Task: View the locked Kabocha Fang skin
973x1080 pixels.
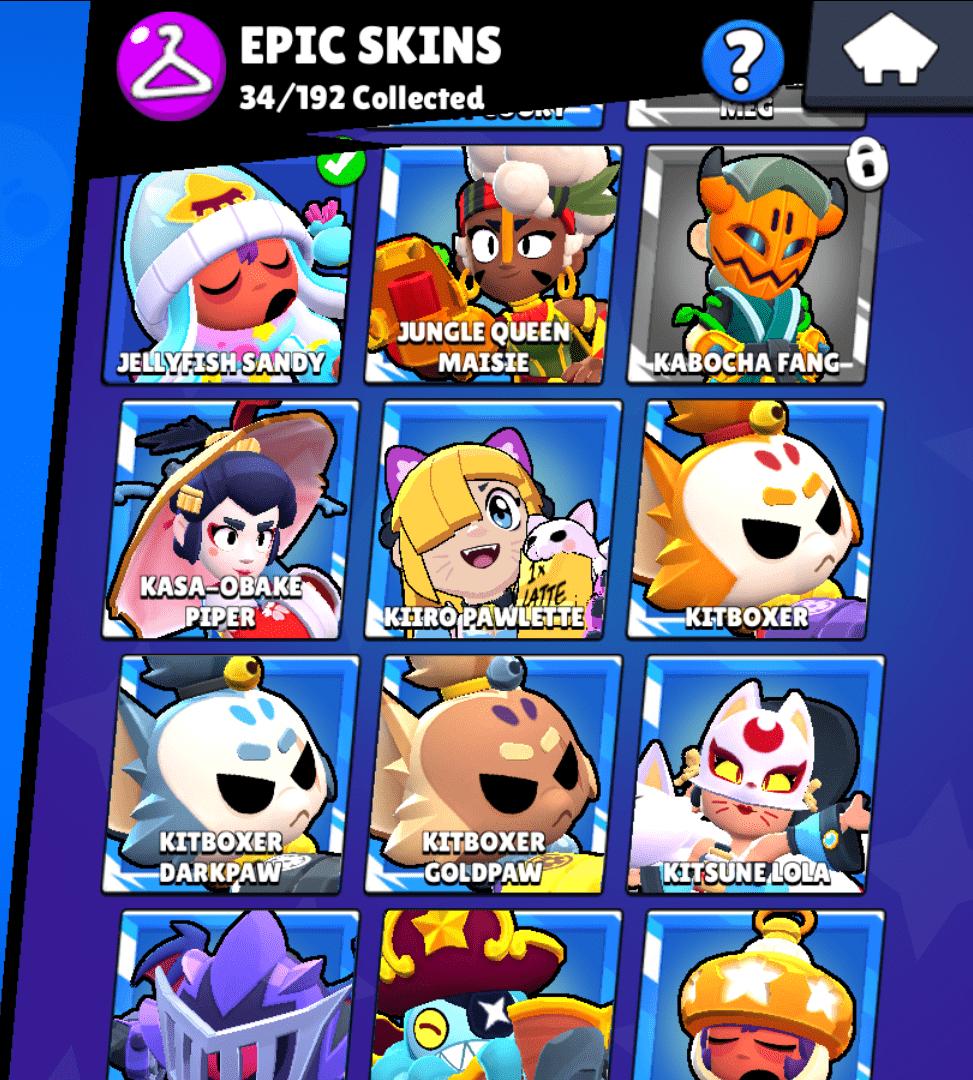Action: click(754, 265)
